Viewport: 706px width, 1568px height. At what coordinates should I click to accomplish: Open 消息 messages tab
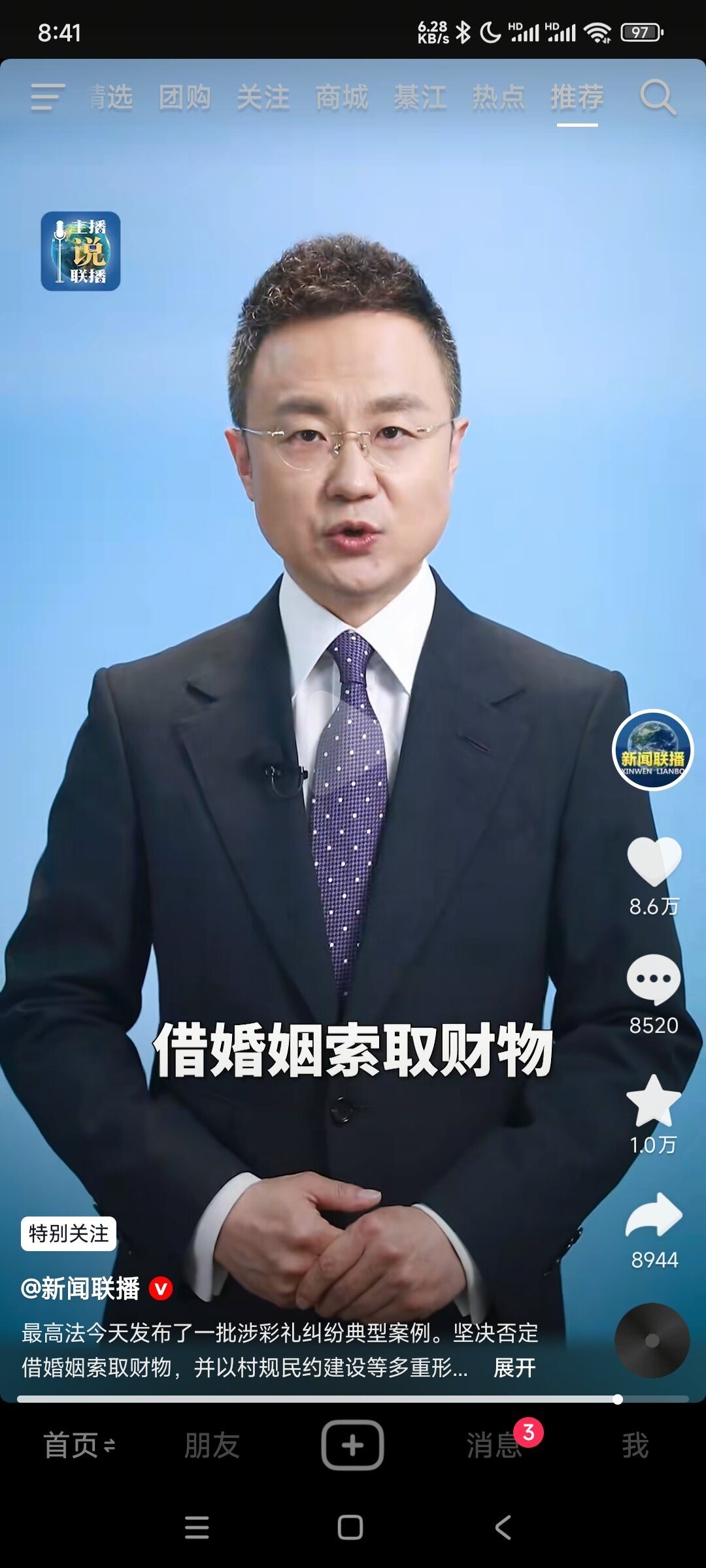[494, 1445]
